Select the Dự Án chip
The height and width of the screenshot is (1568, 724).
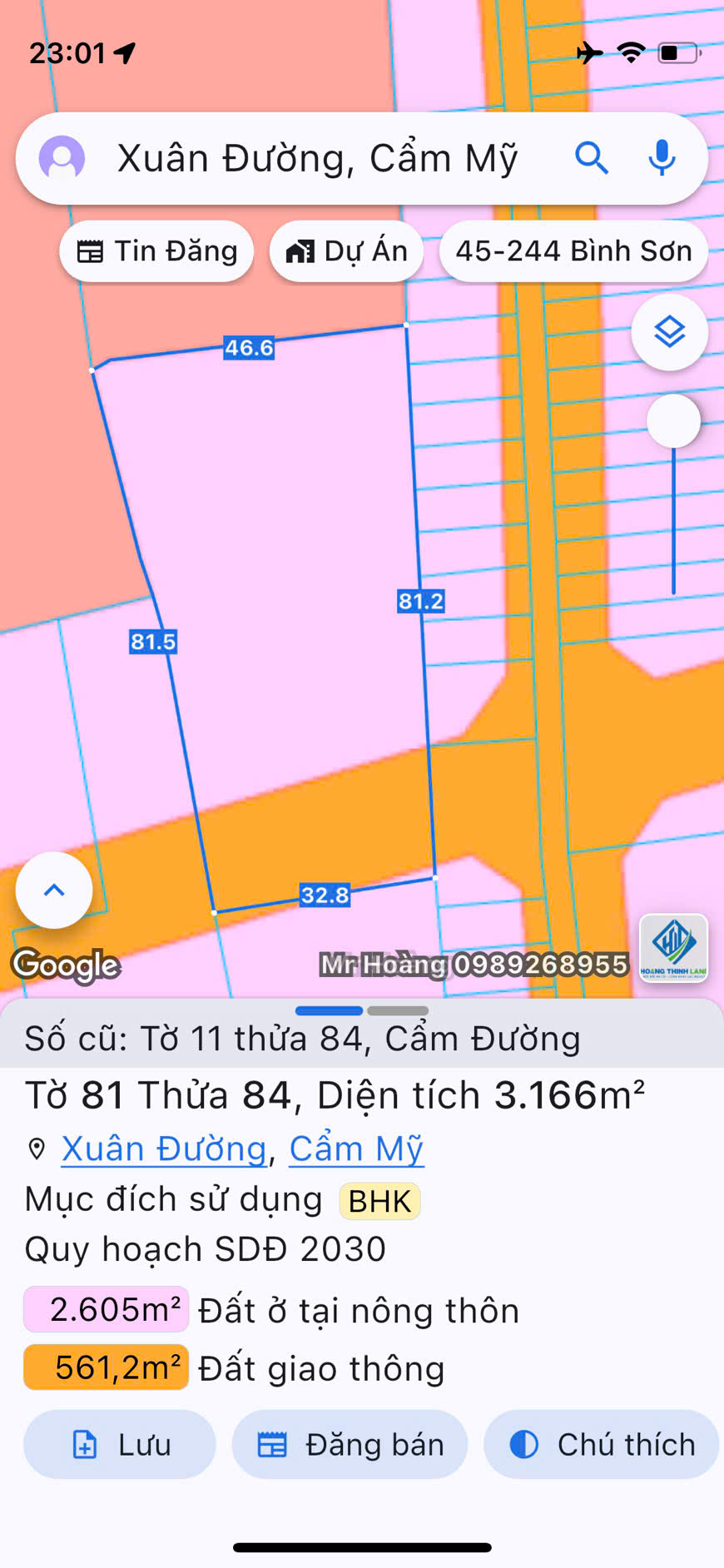tap(347, 251)
